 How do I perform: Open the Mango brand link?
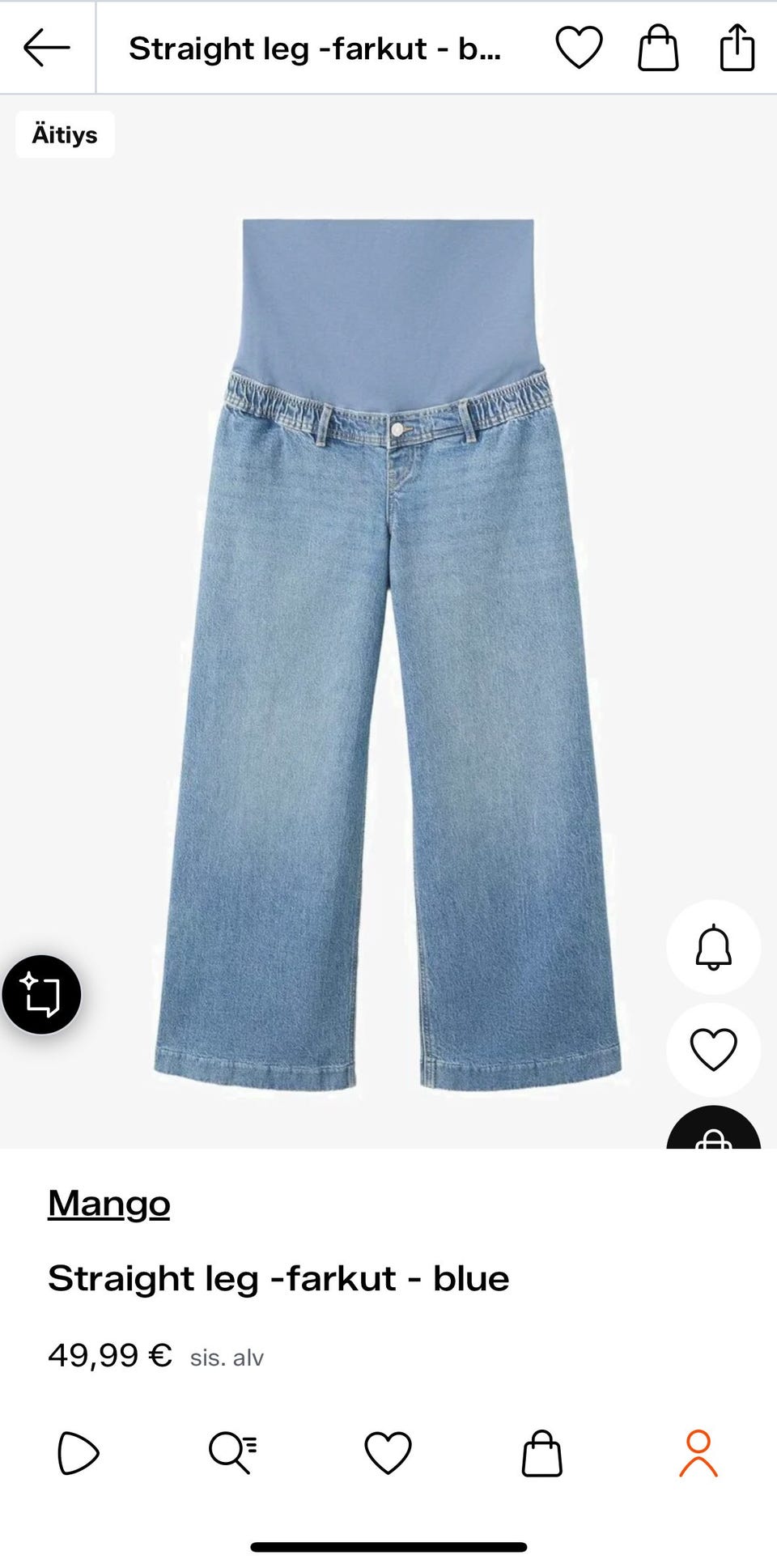pyautogui.click(x=109, y=1203)
